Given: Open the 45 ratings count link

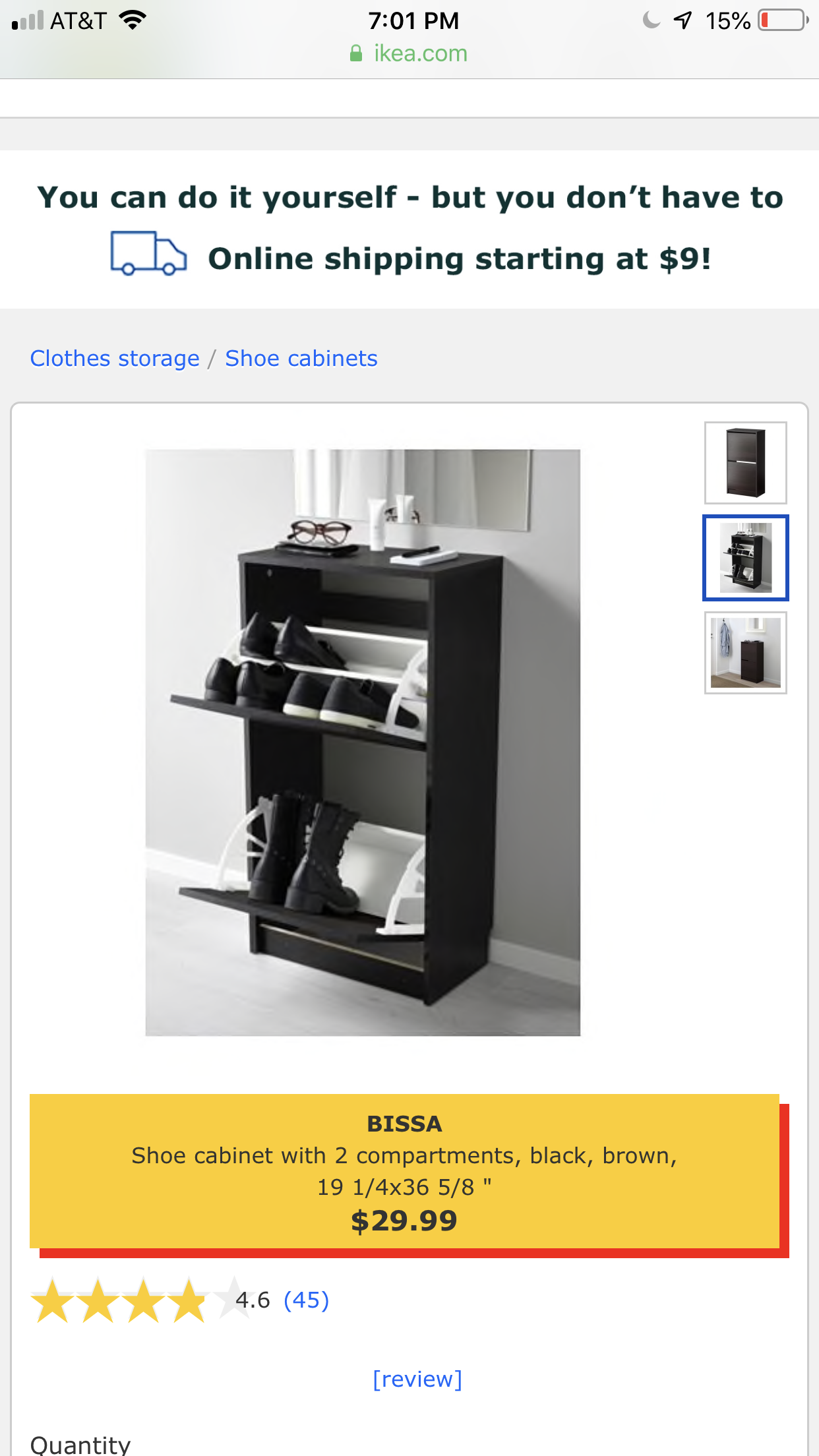Looking at the screenshot, I should [306, 1300].
